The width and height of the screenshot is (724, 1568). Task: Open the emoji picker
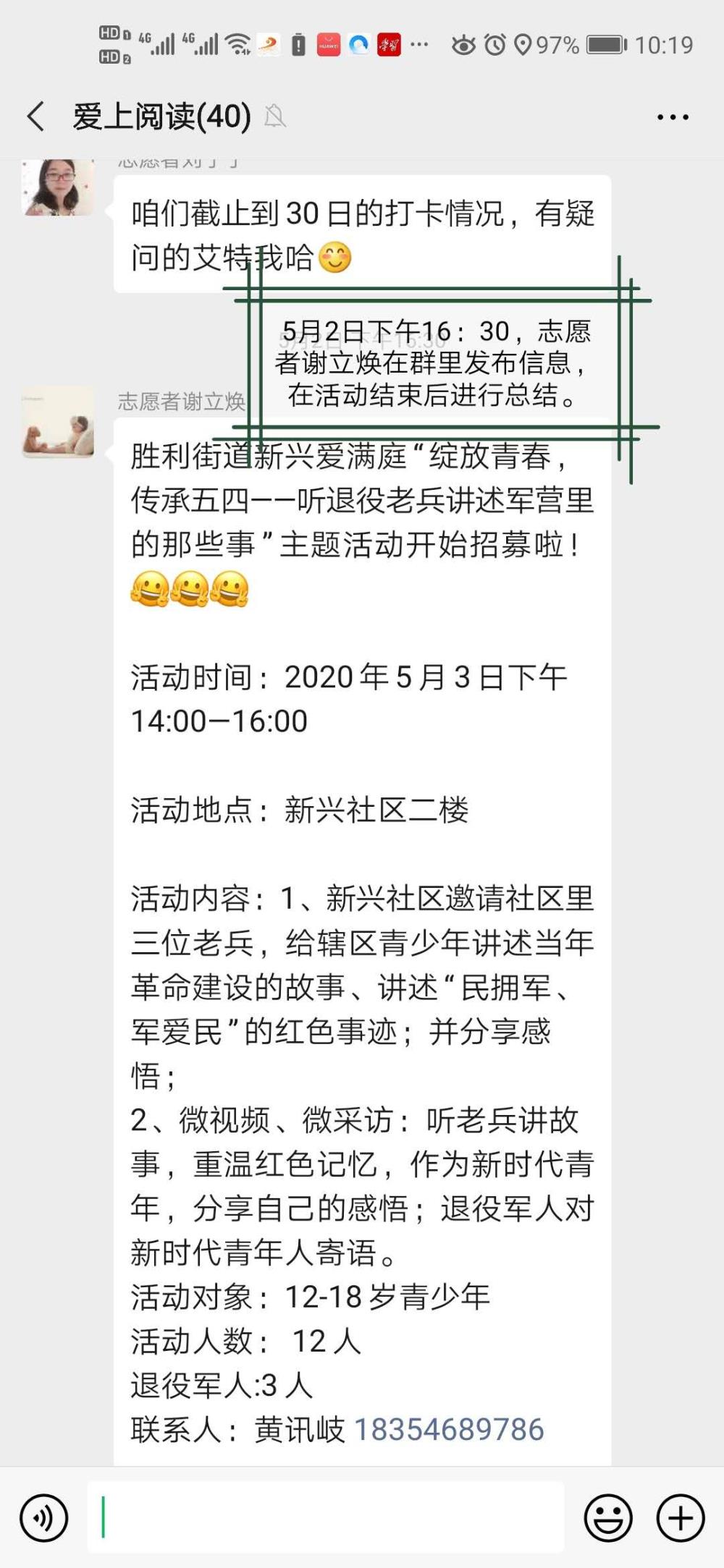tap(608, 1518)
